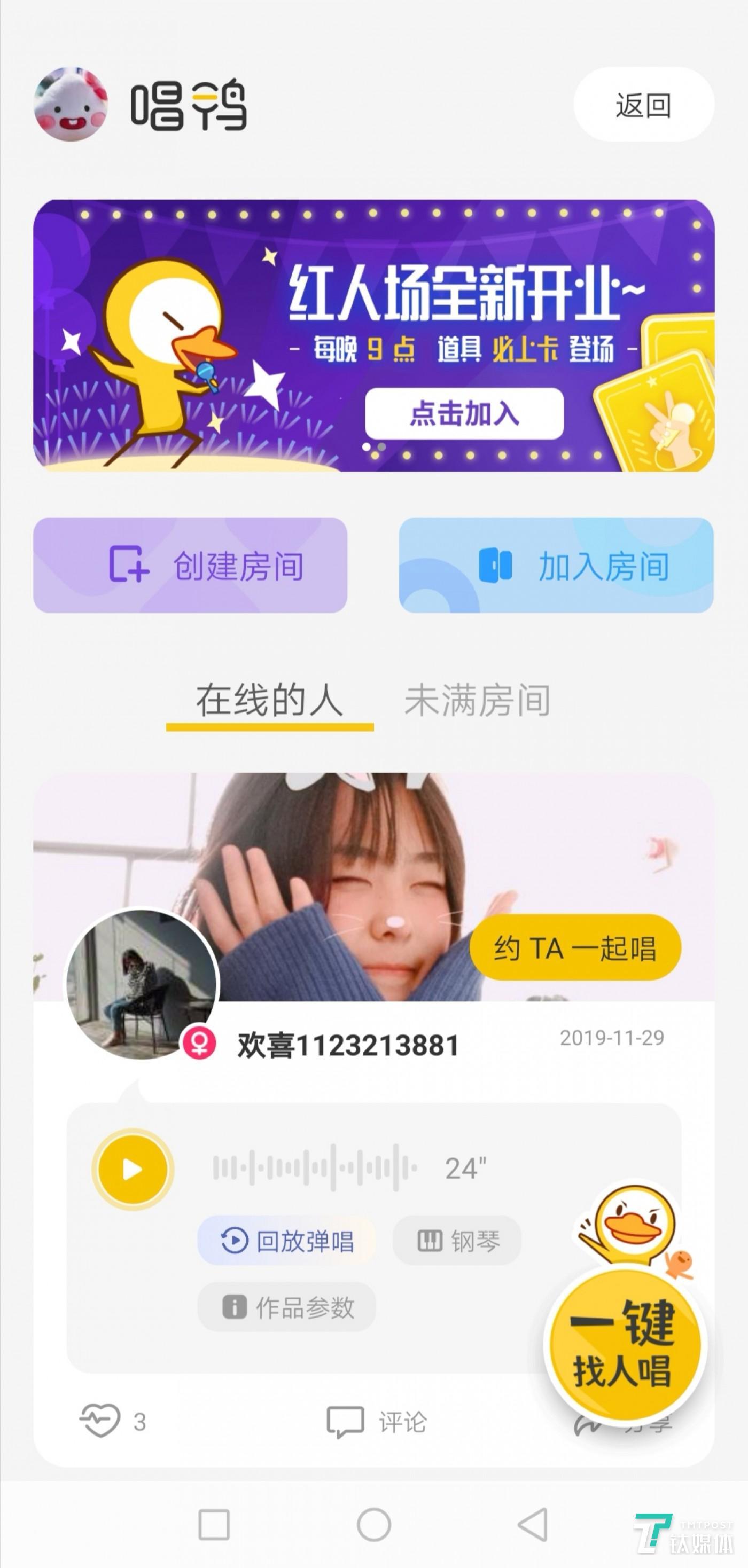Open the profile avatar beside 唱鸭
The height and width of the screenshot is (1568, 748).
[x=71, y=105]
